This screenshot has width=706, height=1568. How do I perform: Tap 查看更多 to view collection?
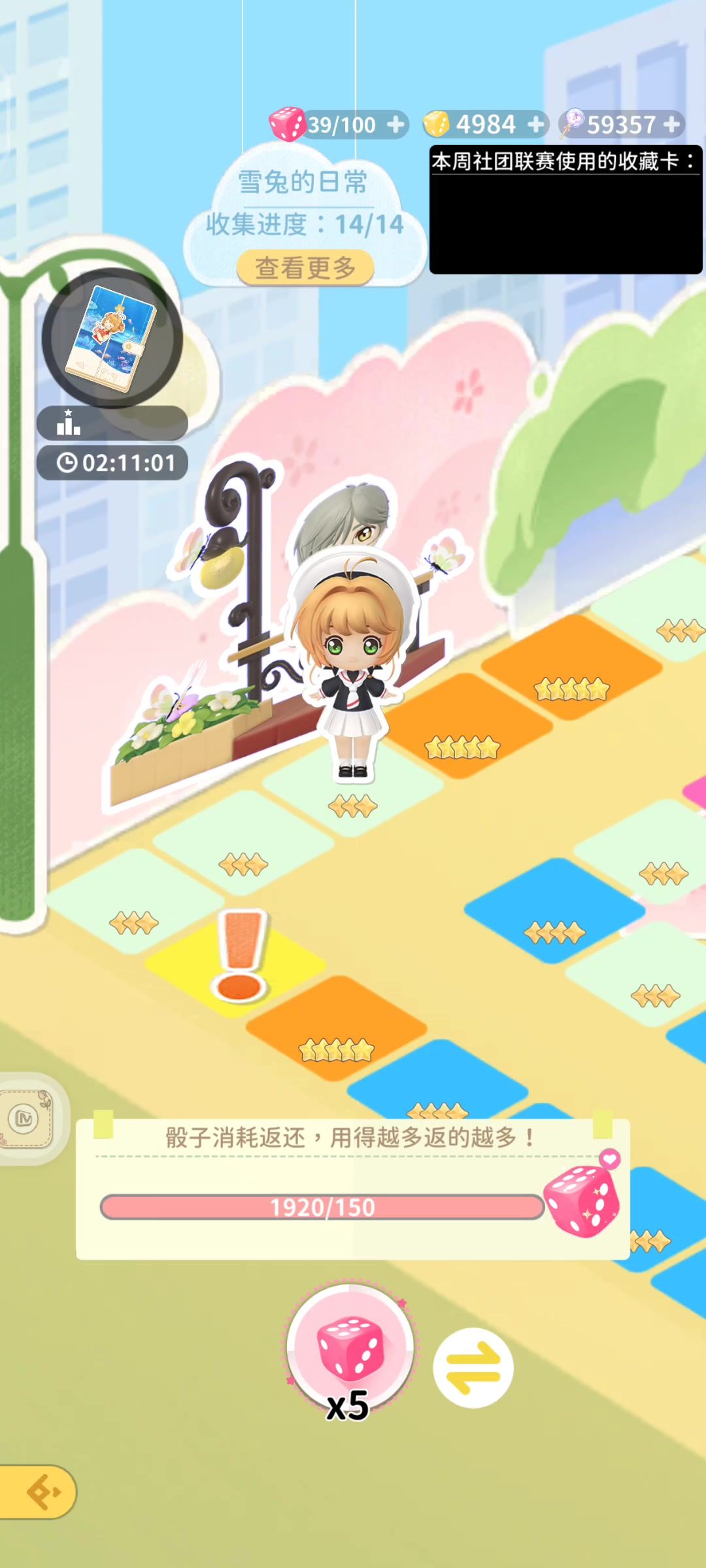click(x=305, y=268)
